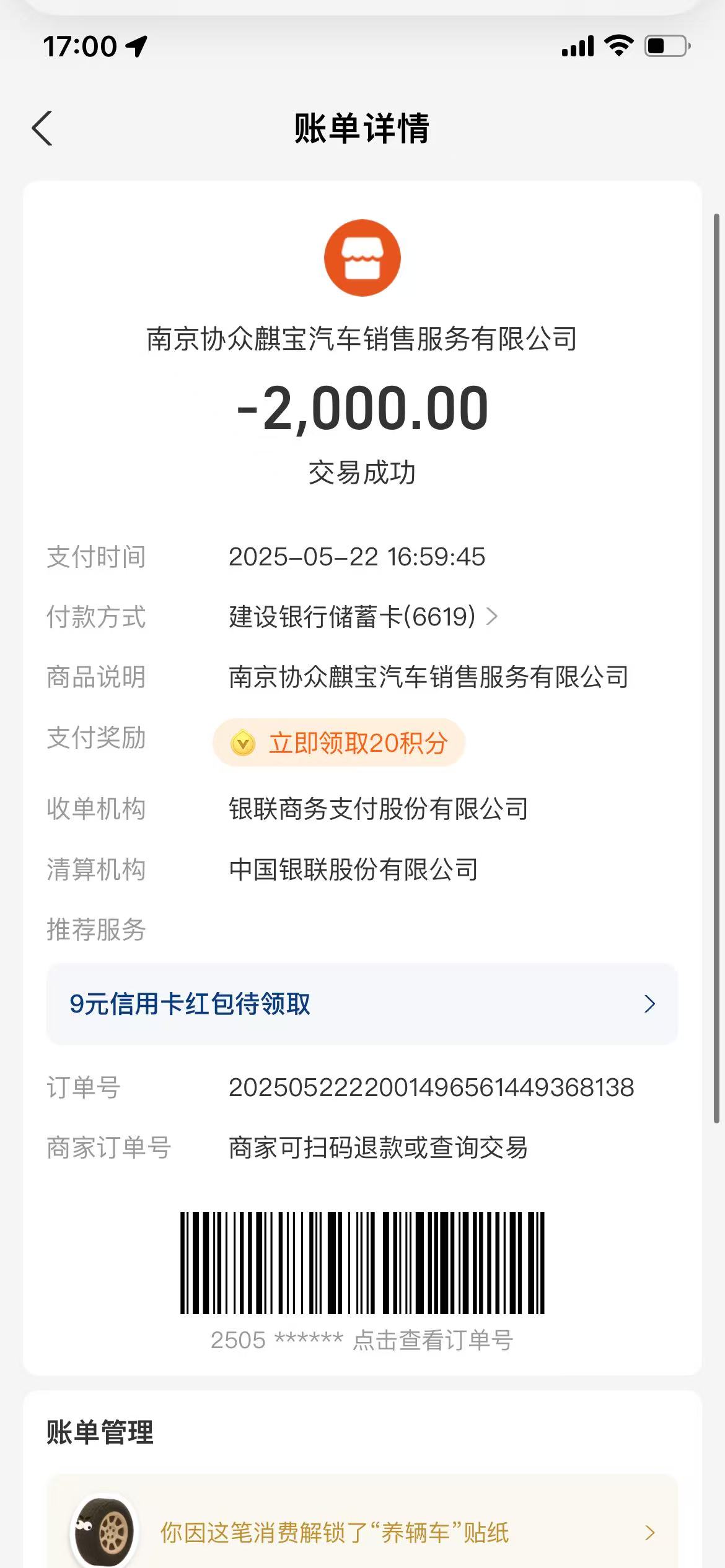Open the 9元信用卡红包待领取 offer
The width and height of the screenshot is (725, 1568).
pos(362,1004)
